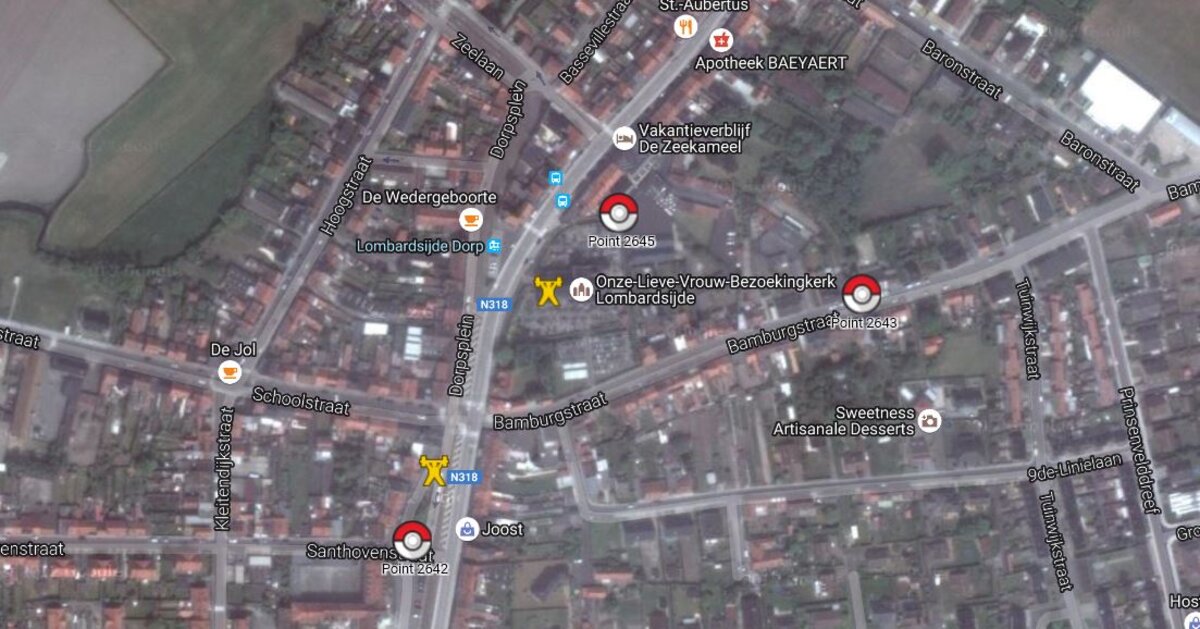The height and width of the screenshot is (629, 1200).
Task: Open the Joost shop pin
Action: pos(466,529)
